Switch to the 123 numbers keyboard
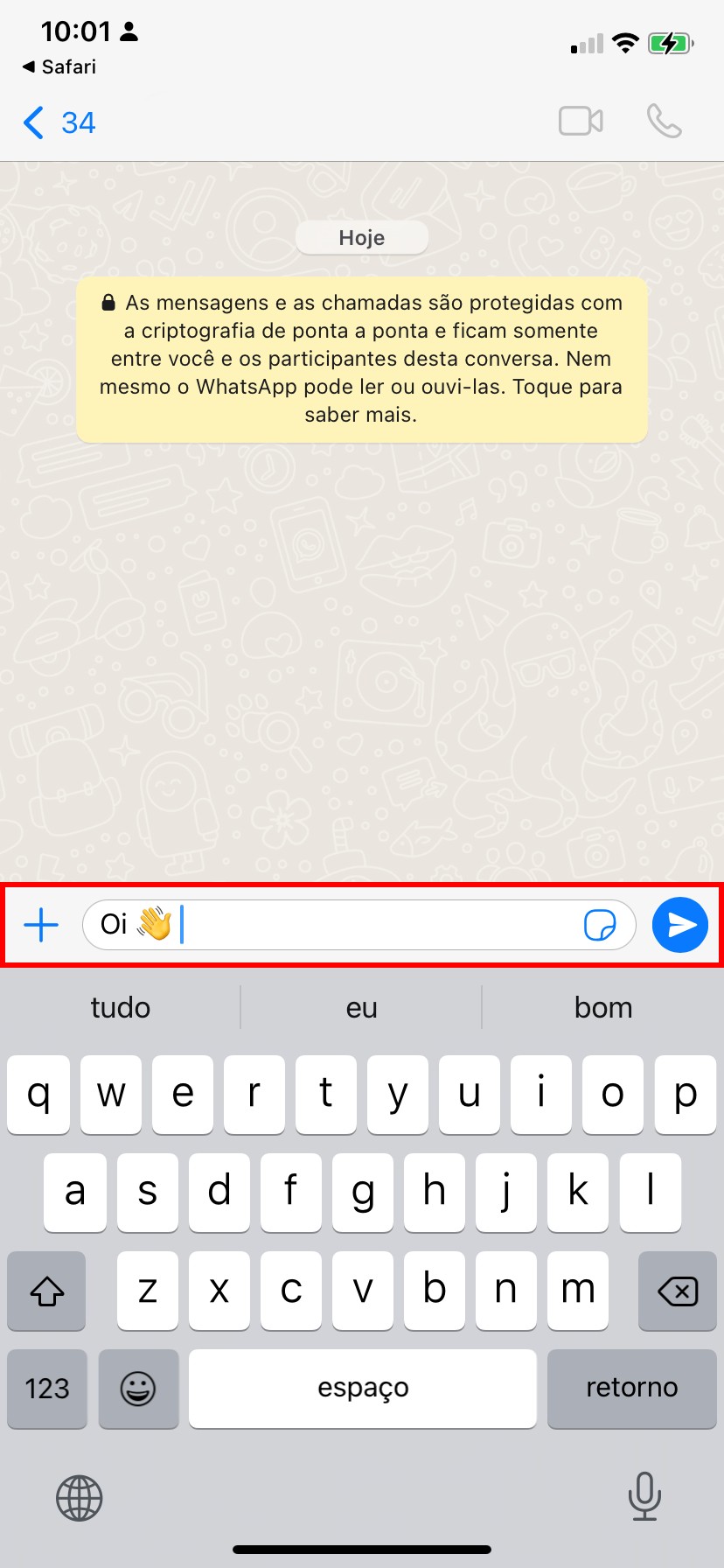The height and width of the screenshot is (1568, 724). [x=47, y=1389]
